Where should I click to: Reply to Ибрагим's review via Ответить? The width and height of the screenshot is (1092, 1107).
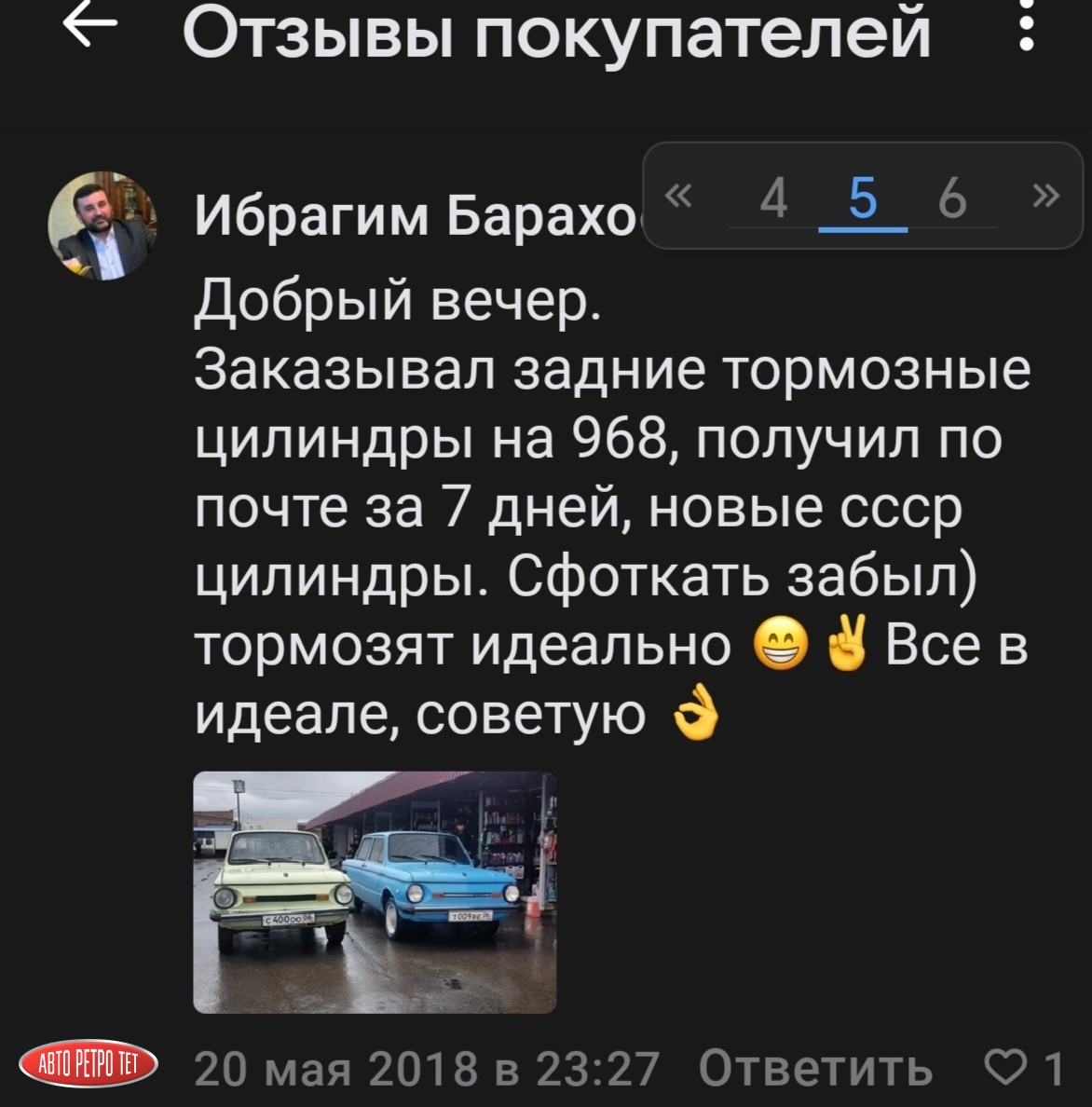pos(815,1069)
